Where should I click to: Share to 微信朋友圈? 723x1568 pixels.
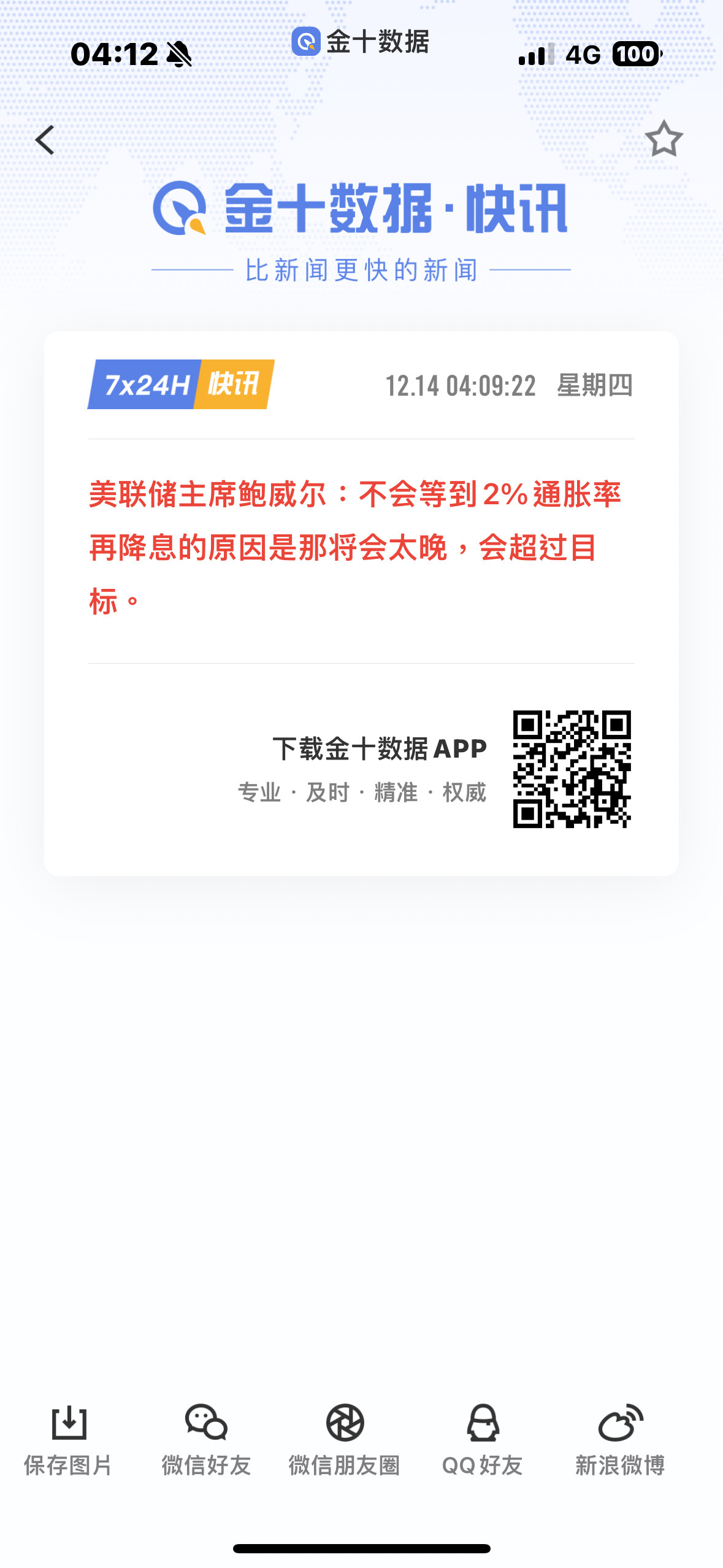click(345, 1439)
